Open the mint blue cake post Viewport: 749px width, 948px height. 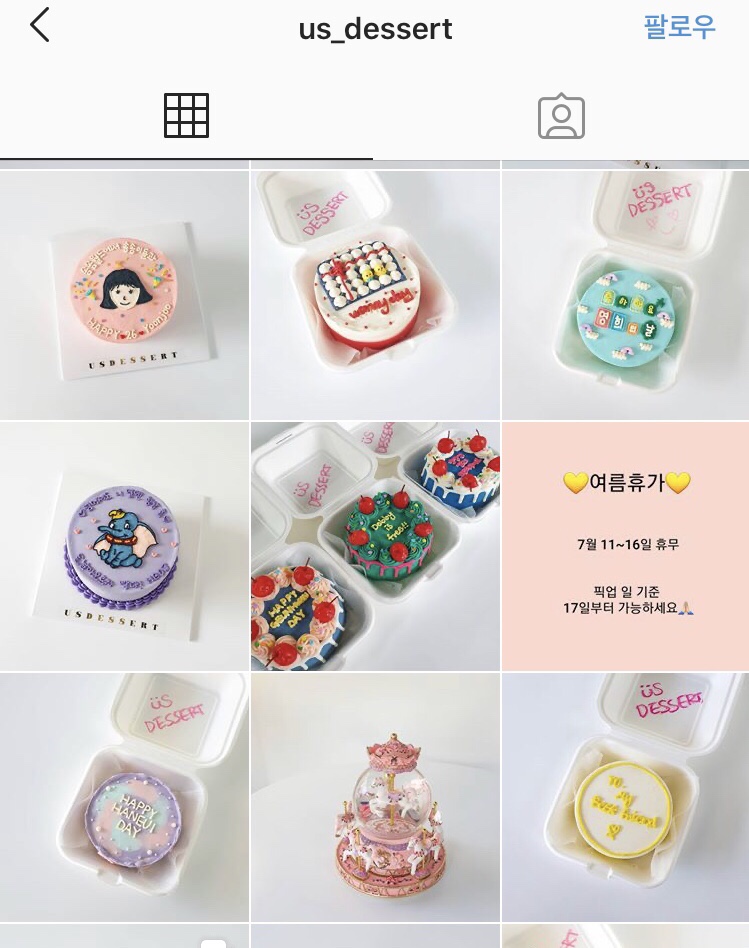(626, 295)
